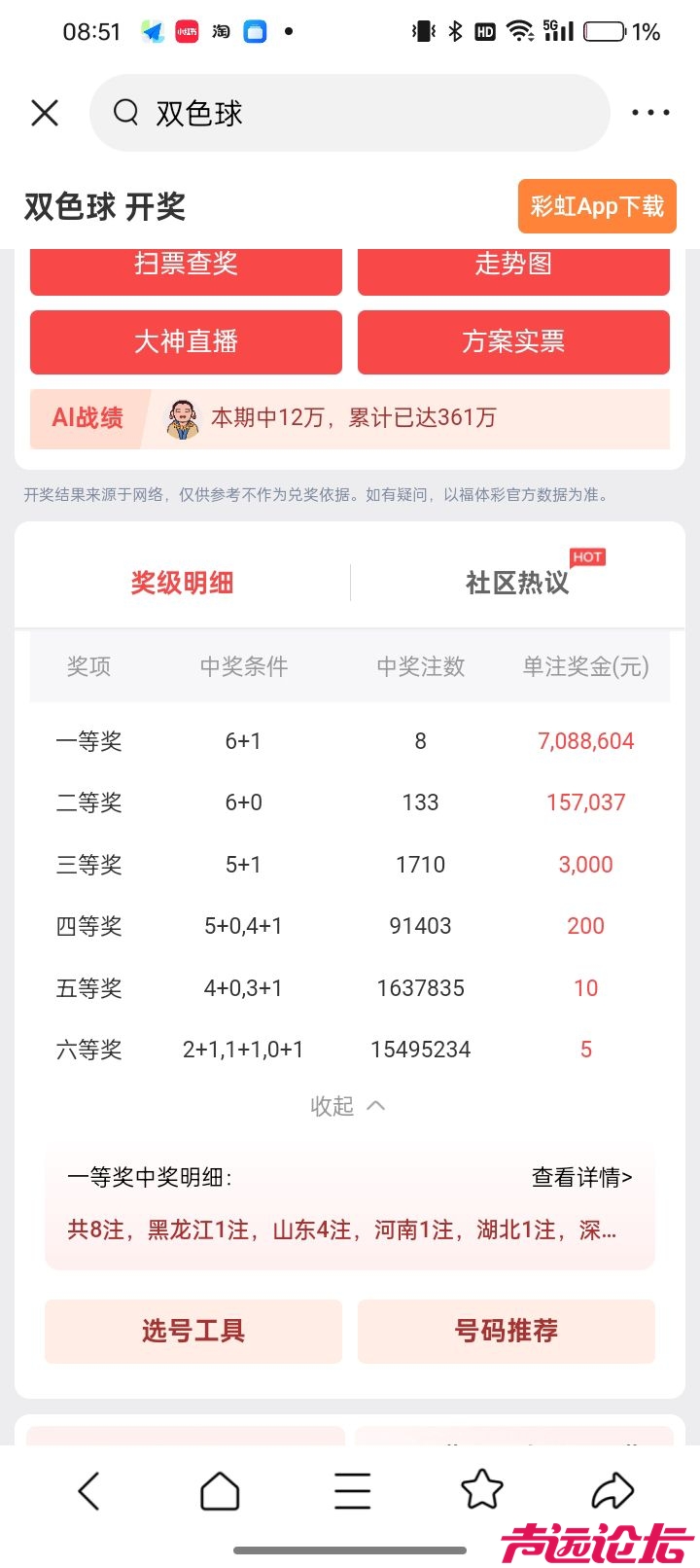
Task: Open 扫票查奖 ticket scan
Action: [186, 269]
